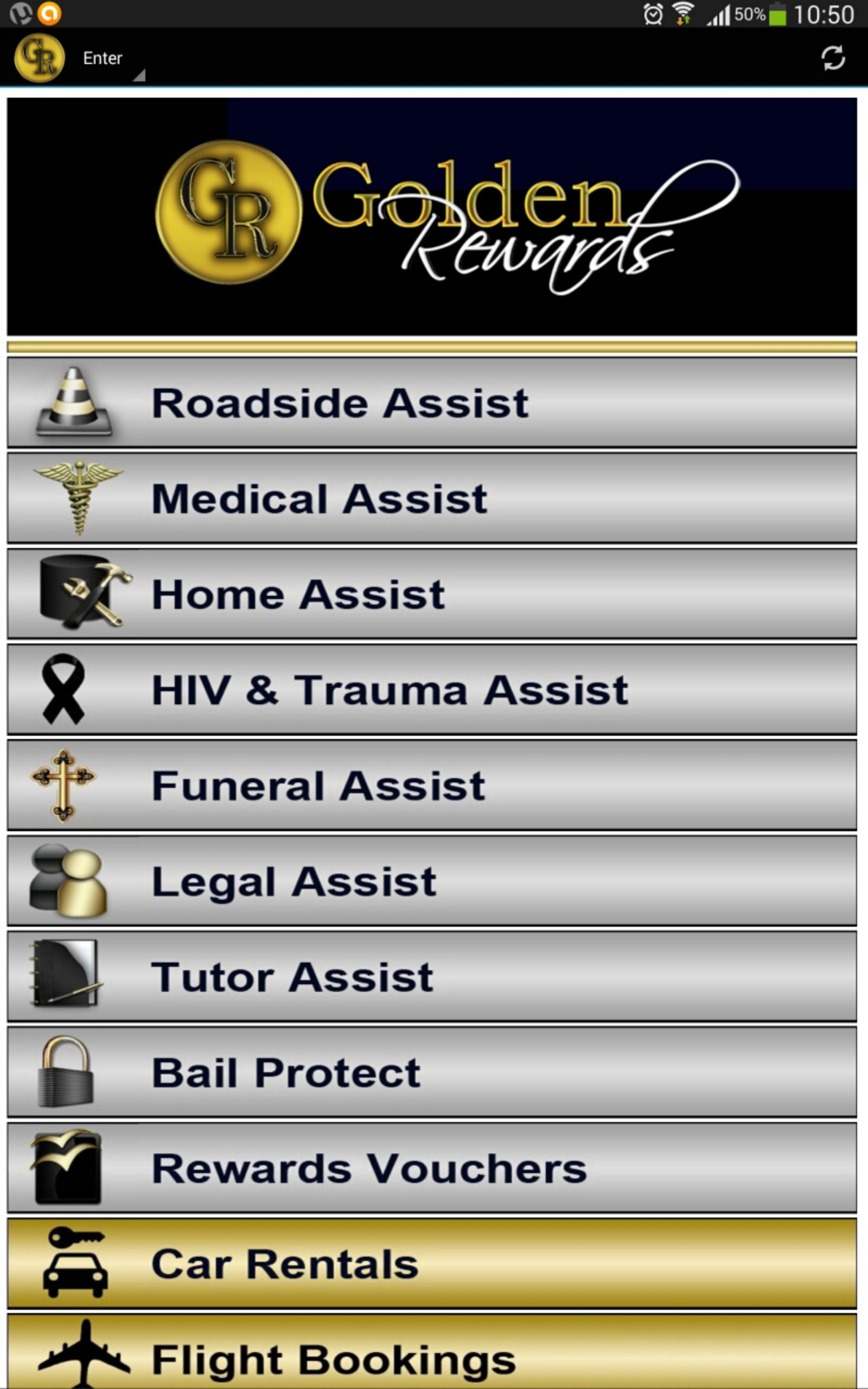
Task: Open HIV & Trauma Assist
Action: [x=432, y=689]
